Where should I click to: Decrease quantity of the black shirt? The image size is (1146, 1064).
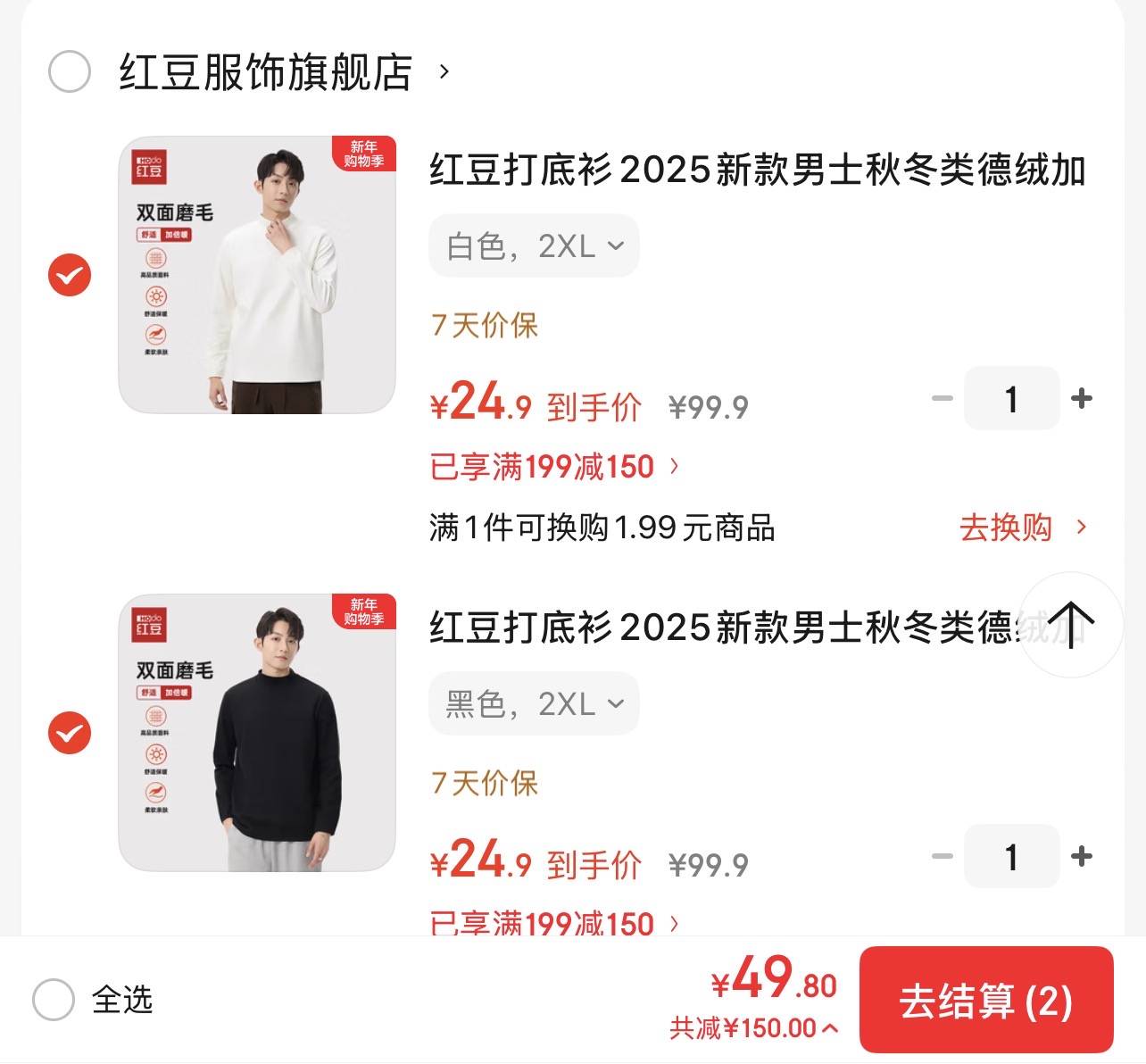[x=943, y=856]
